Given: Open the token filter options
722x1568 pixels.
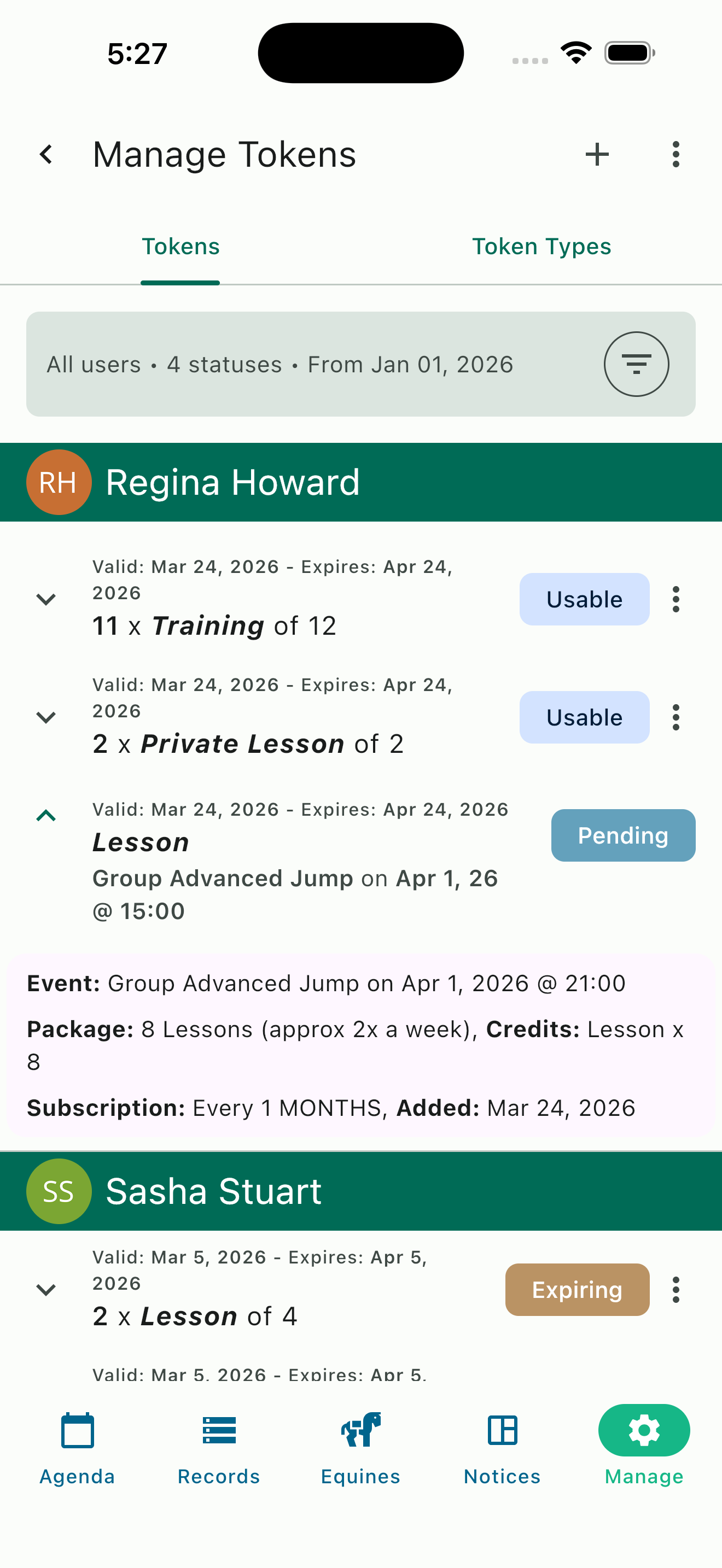Looking at the screenshot, I should 636,364.
